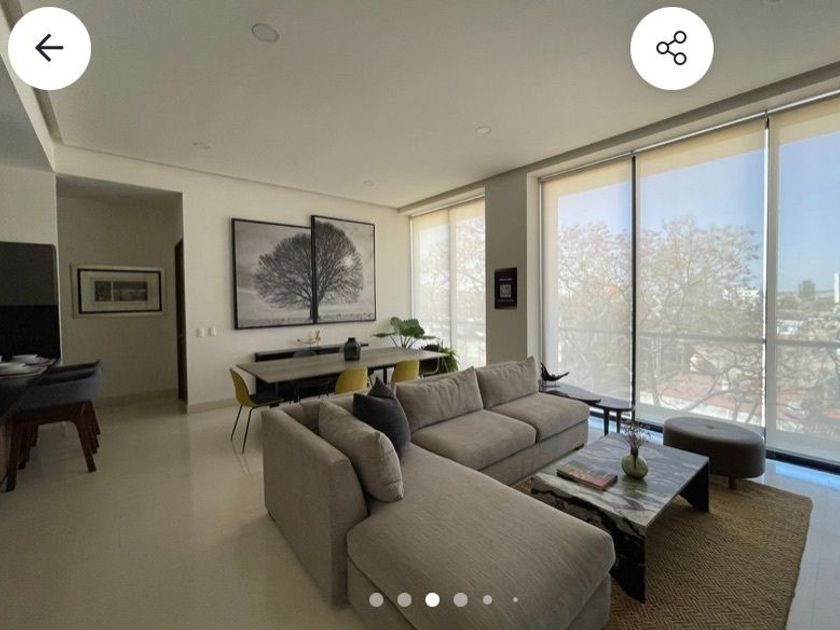Share this property listing
840x630 pixels.
[x=671, y=48]
